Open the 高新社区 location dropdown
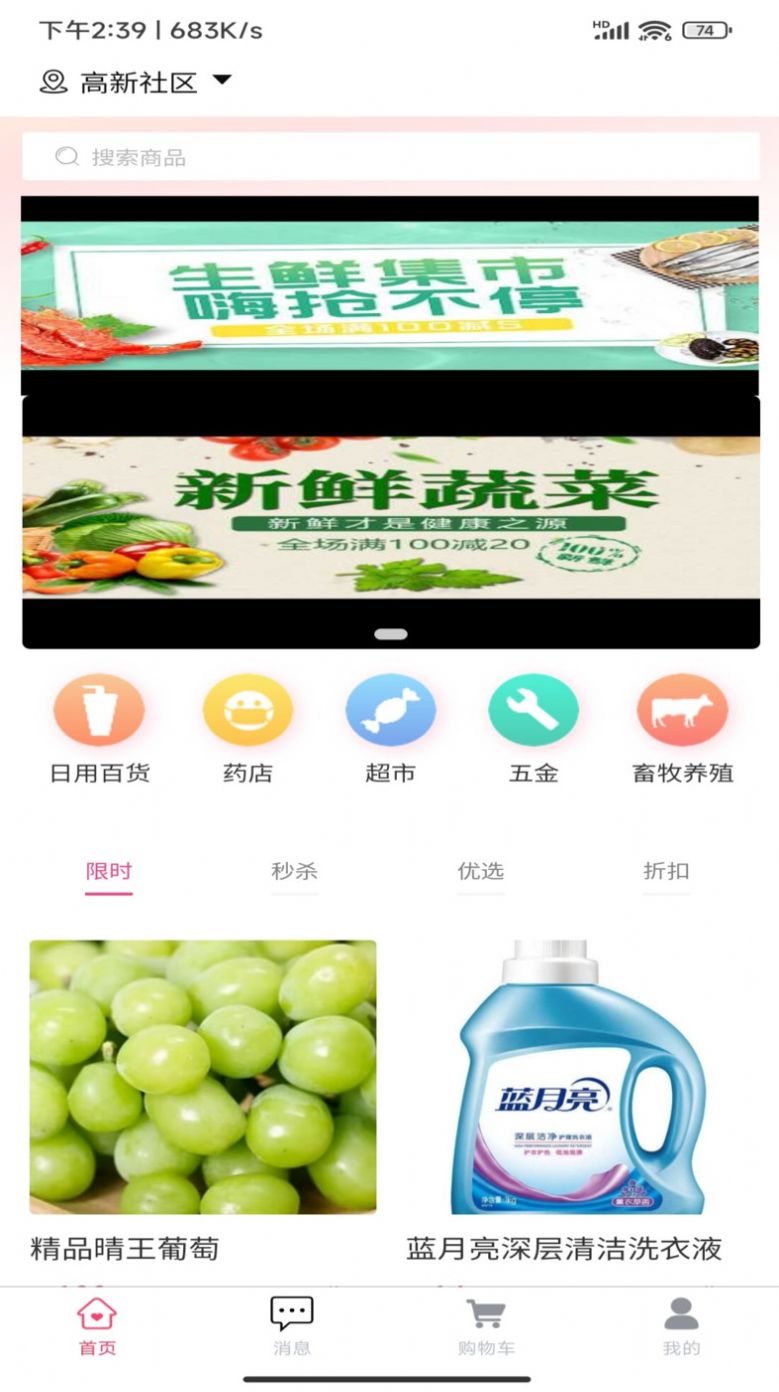 [136, 82]
